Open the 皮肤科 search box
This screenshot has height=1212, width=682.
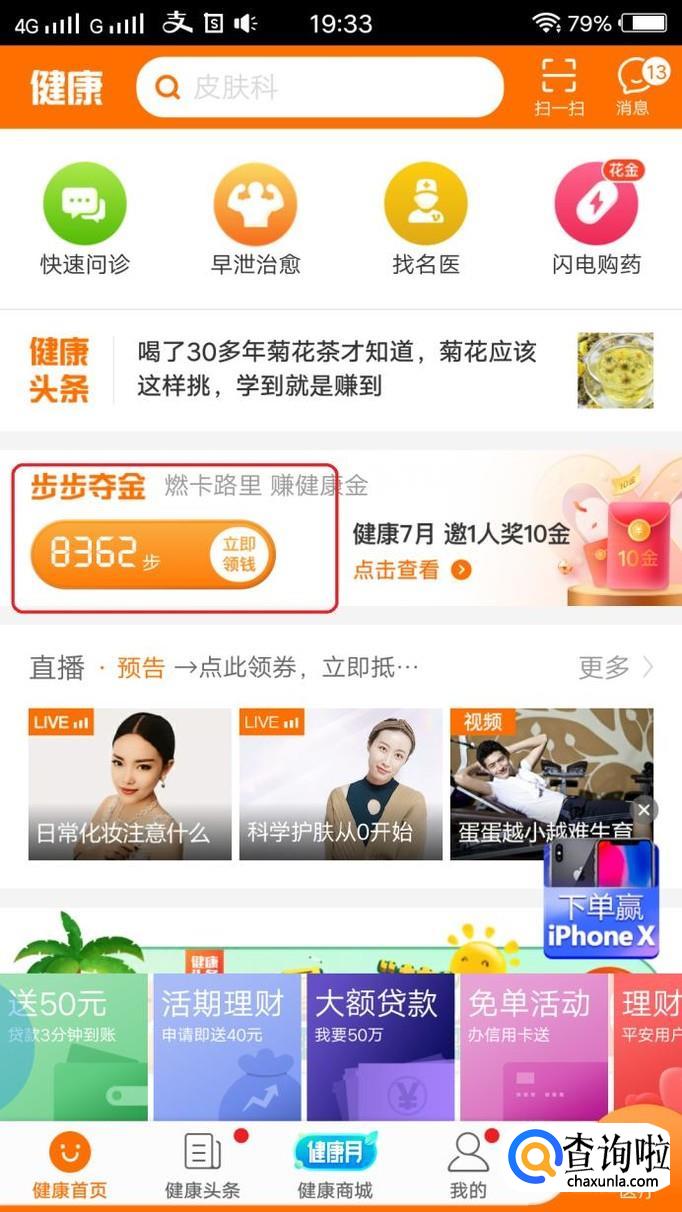320,87
